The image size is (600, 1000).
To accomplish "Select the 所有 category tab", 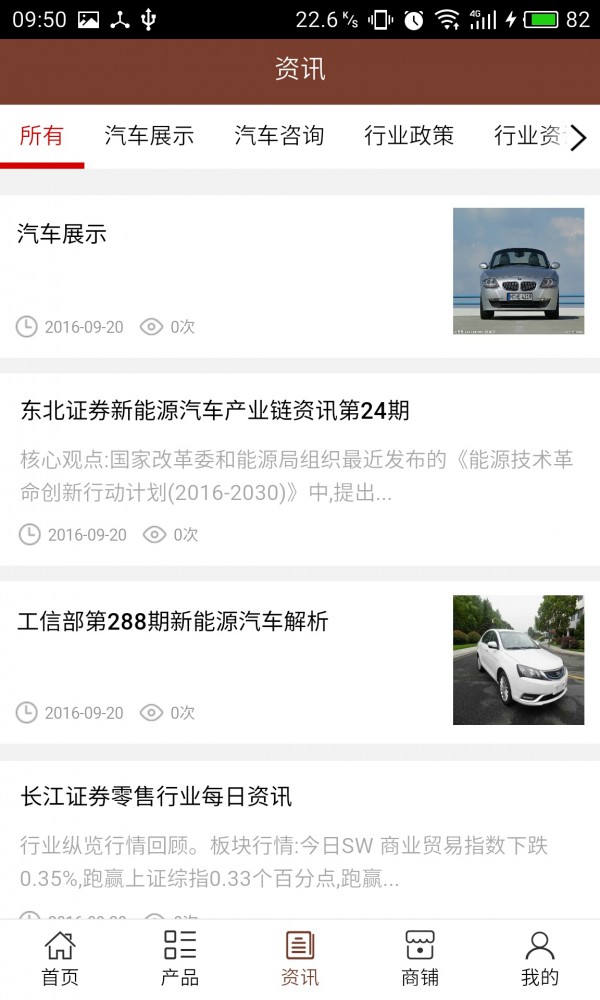I will [x=41, y=136].
